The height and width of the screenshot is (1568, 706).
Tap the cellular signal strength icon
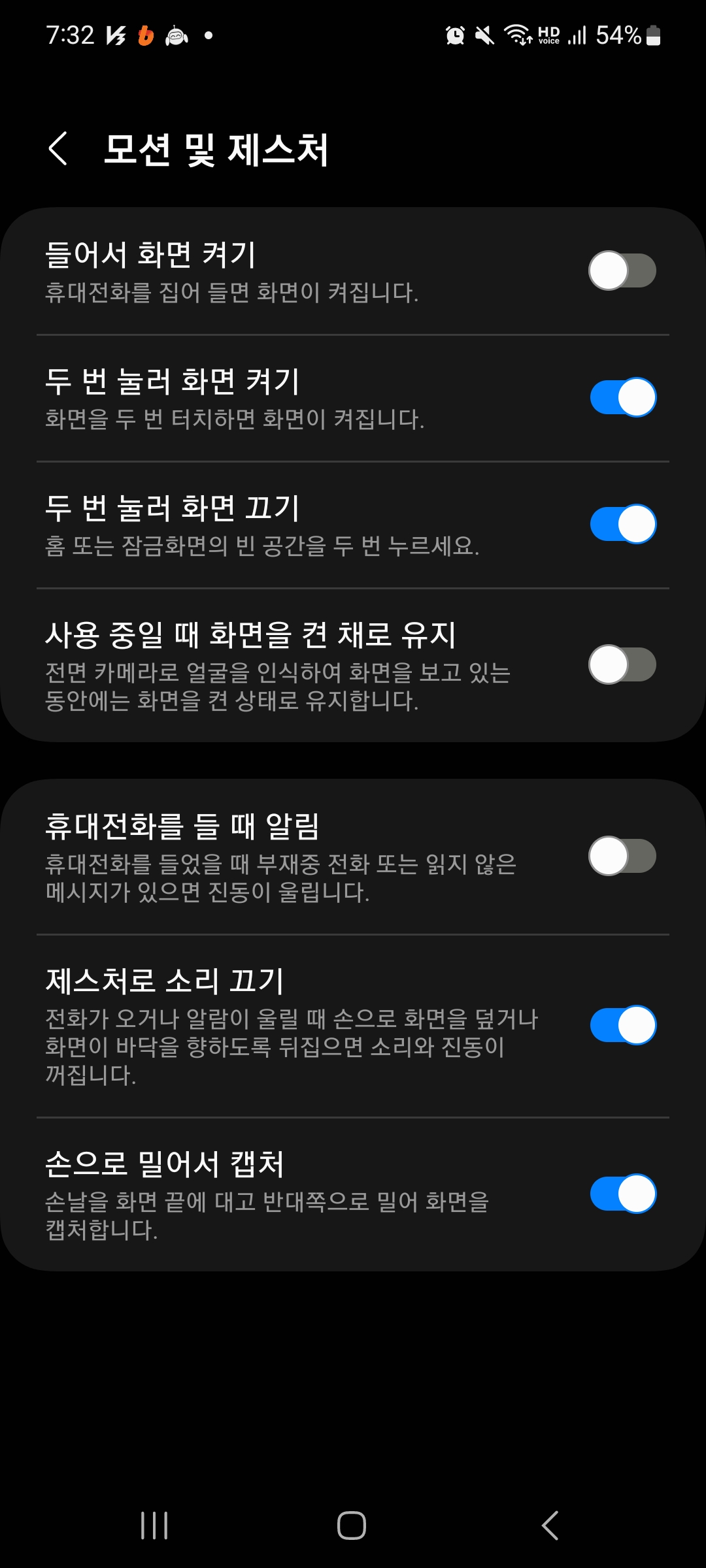tap(578, 37)
